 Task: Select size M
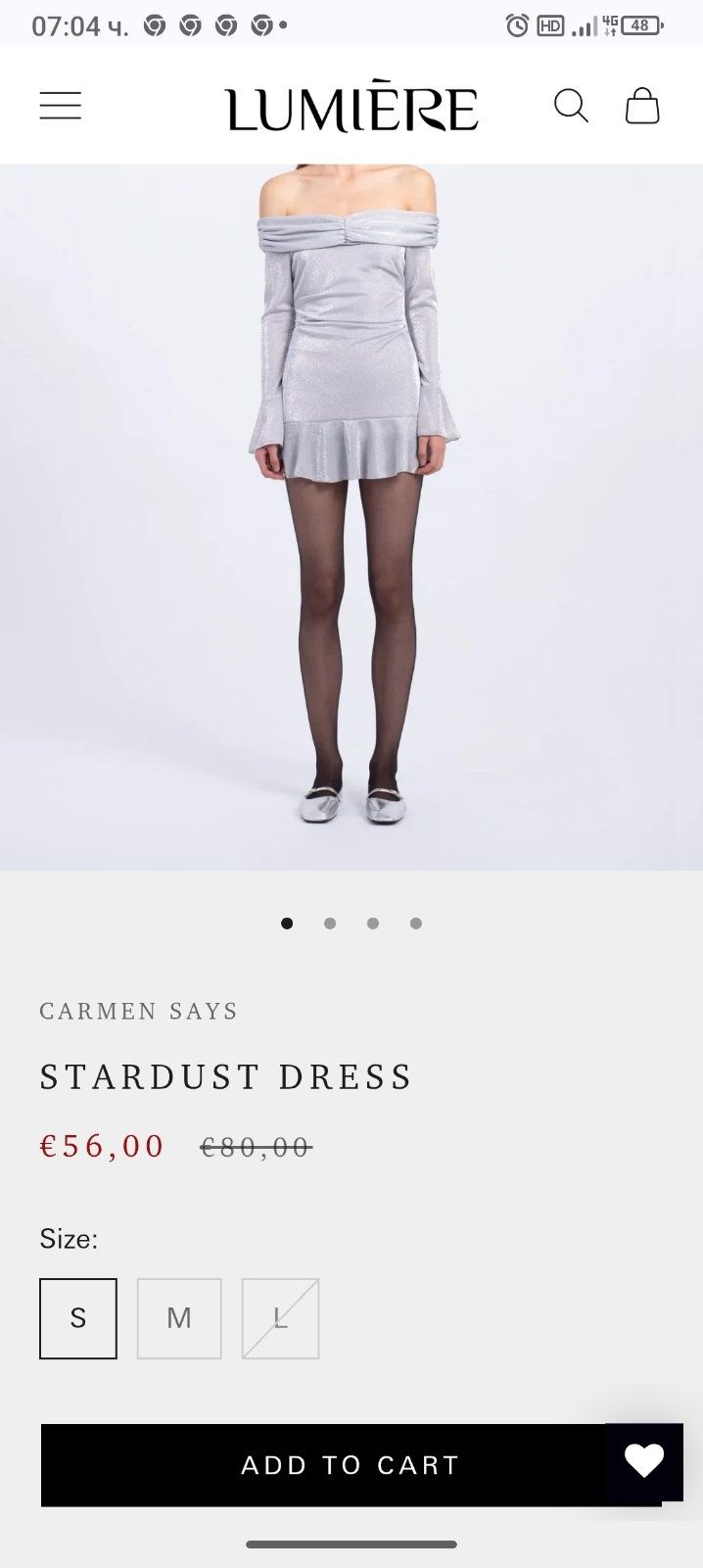click(x=179, y=1318)
